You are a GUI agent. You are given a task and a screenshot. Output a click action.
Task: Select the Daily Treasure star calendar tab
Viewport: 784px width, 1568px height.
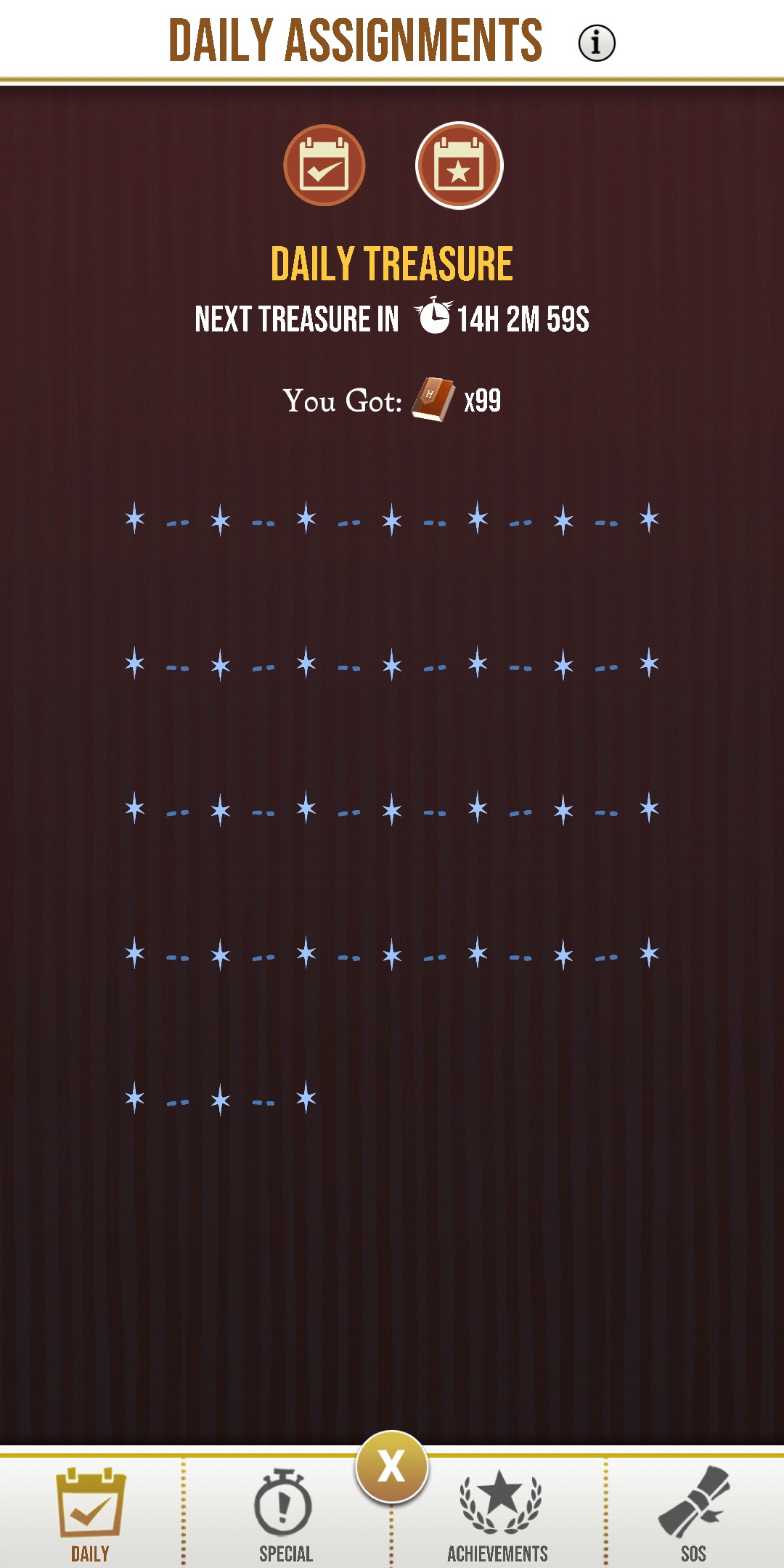tap(459, 166)
